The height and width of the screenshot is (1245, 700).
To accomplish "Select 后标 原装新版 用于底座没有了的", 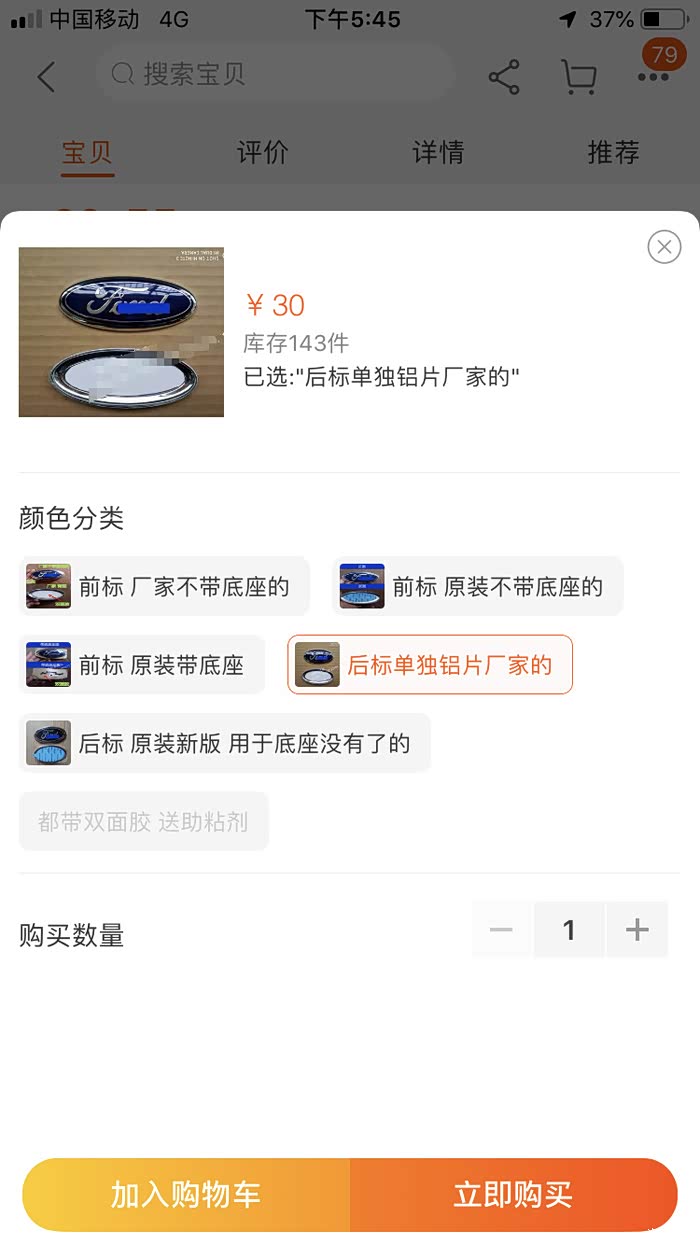I will [x=225, y=743].
